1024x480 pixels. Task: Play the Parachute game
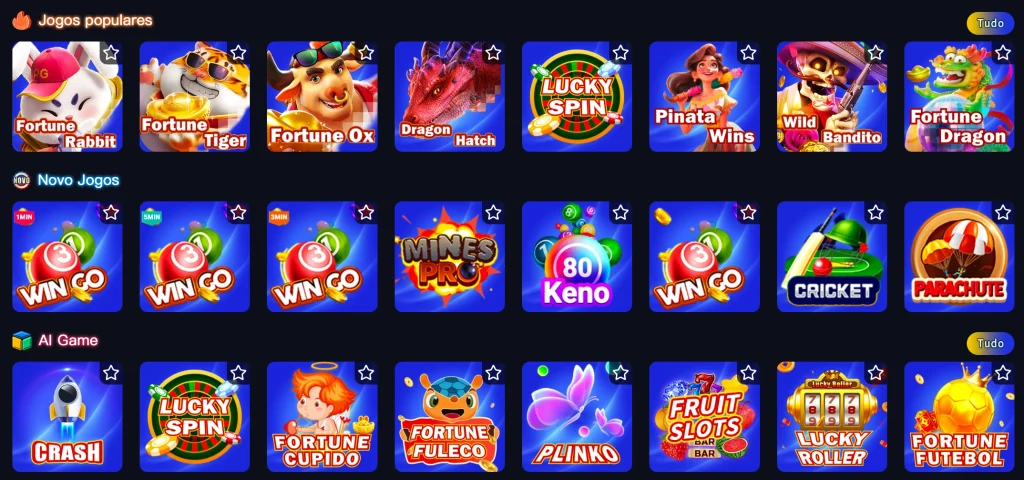click(959, 258)
